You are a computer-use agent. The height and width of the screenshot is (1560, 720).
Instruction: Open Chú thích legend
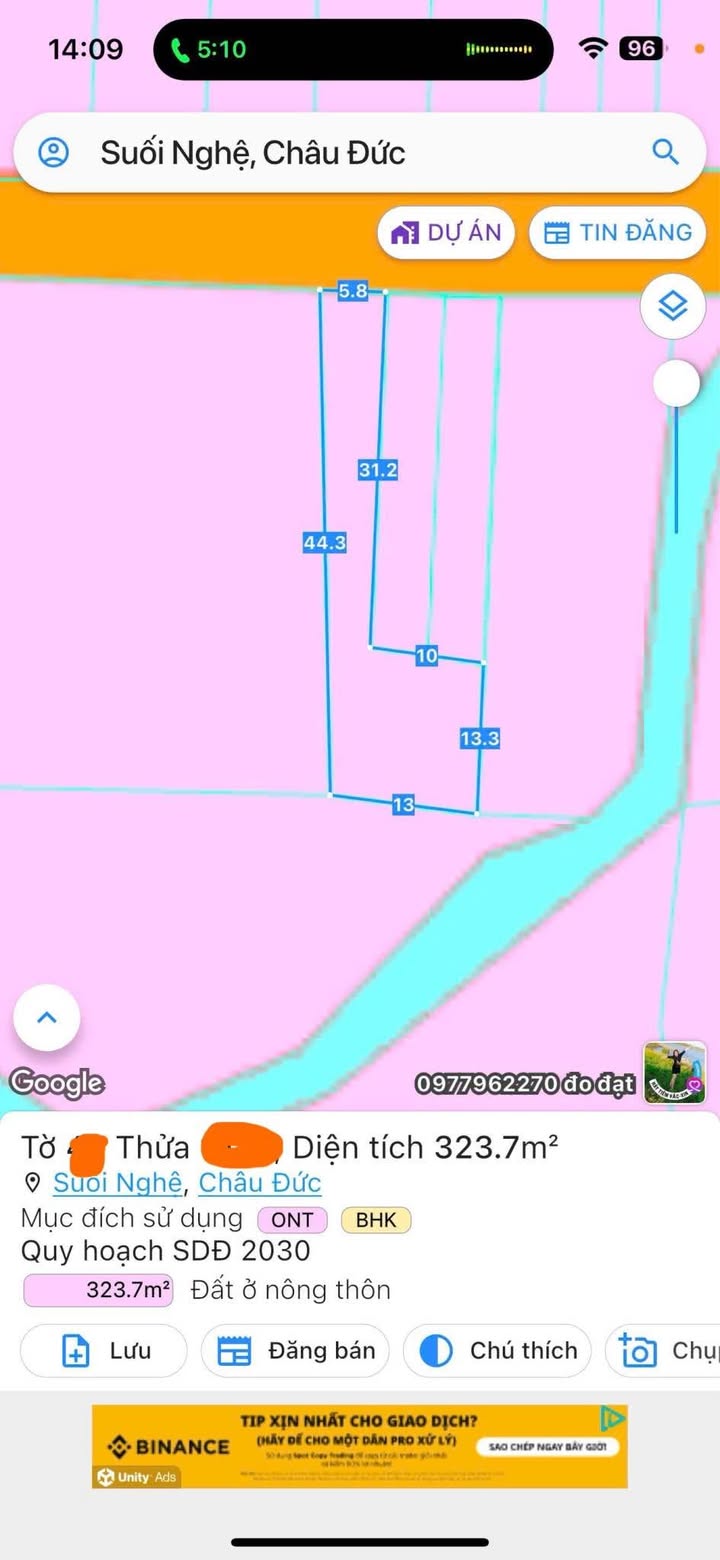pyautogui.click(x=497, y=1351)
